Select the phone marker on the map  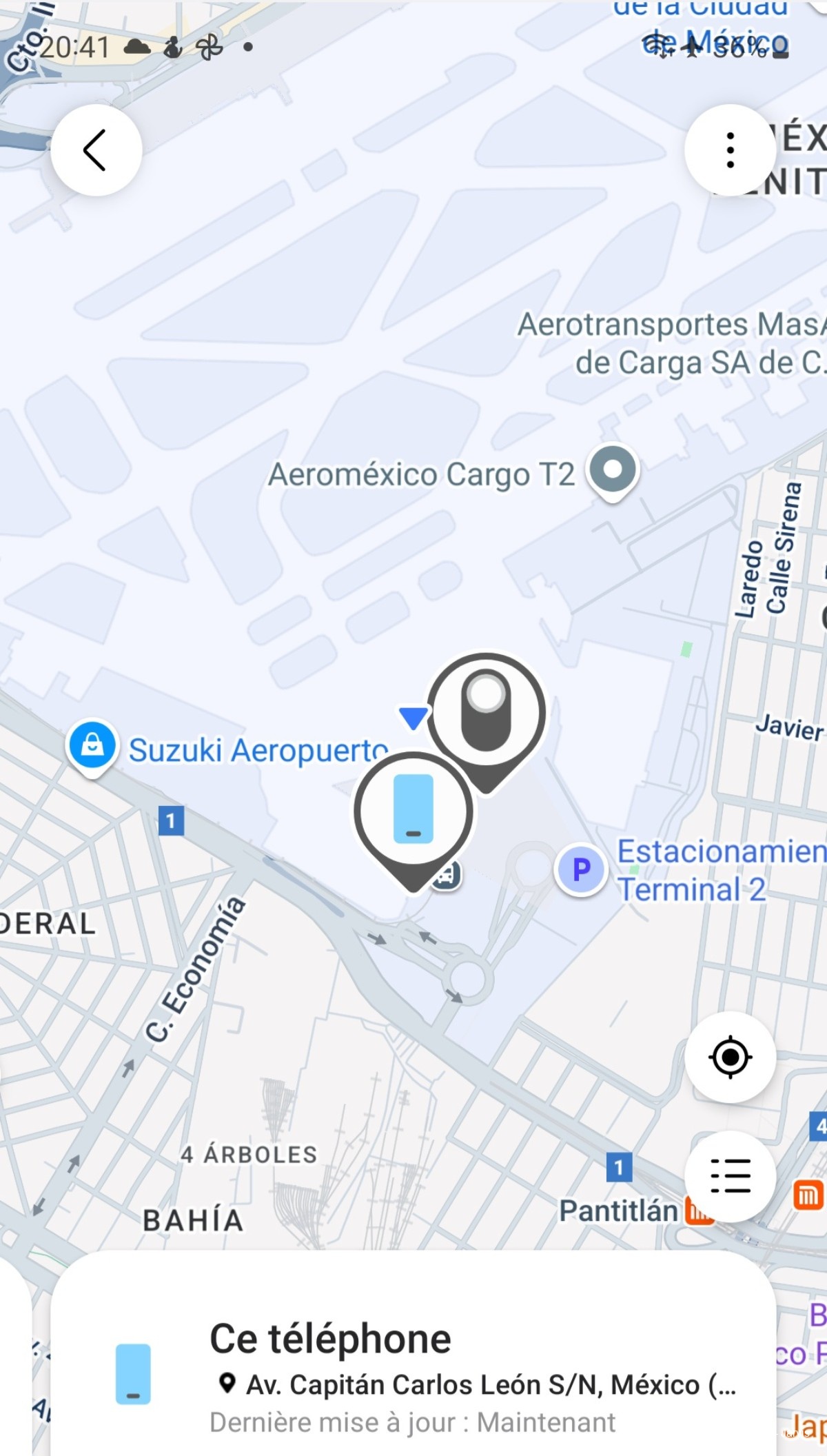pos(413,810)
